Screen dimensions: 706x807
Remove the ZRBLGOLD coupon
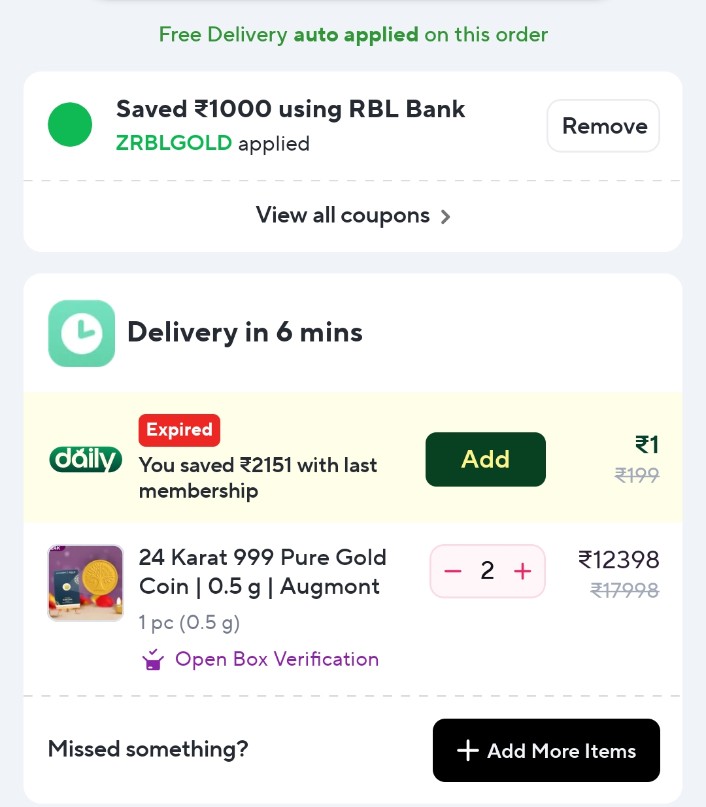(x=603, y=126)
